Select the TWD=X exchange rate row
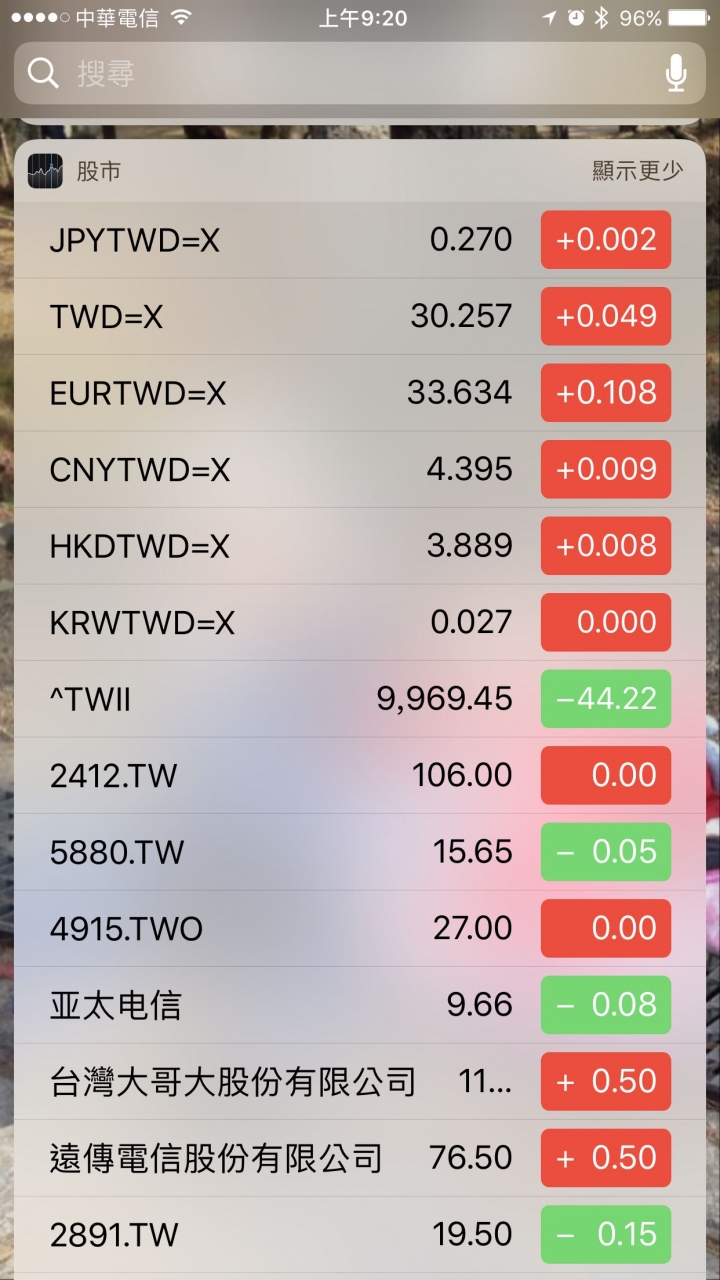The image size is (720, 1280). pyautogui.click(x=360, y=317)
